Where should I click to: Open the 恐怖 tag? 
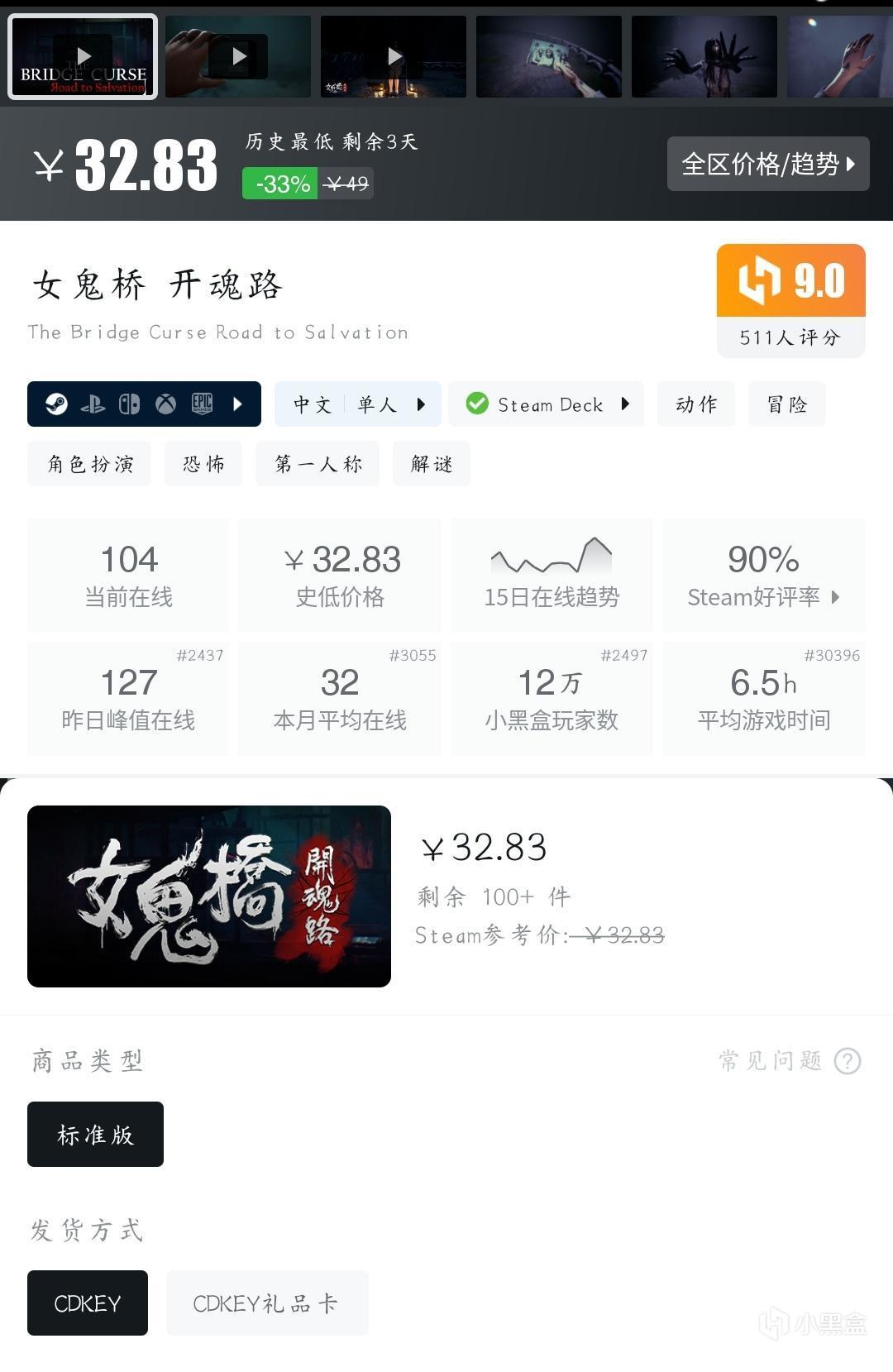203,464
